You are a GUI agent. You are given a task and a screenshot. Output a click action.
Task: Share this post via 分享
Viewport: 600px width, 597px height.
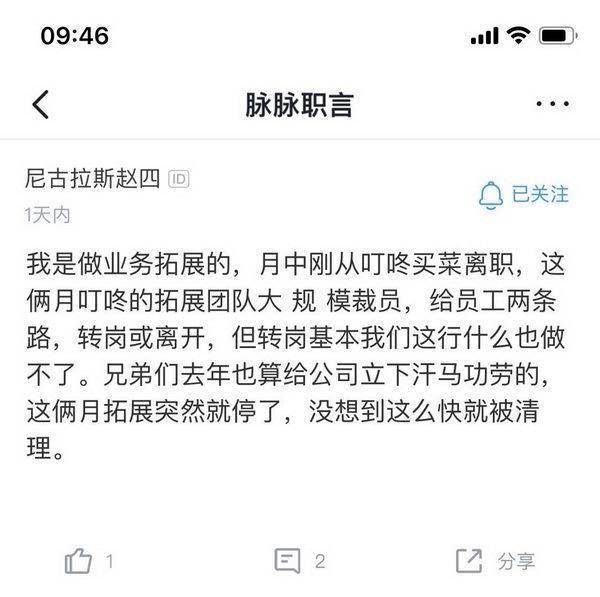[x=468, y=561]
